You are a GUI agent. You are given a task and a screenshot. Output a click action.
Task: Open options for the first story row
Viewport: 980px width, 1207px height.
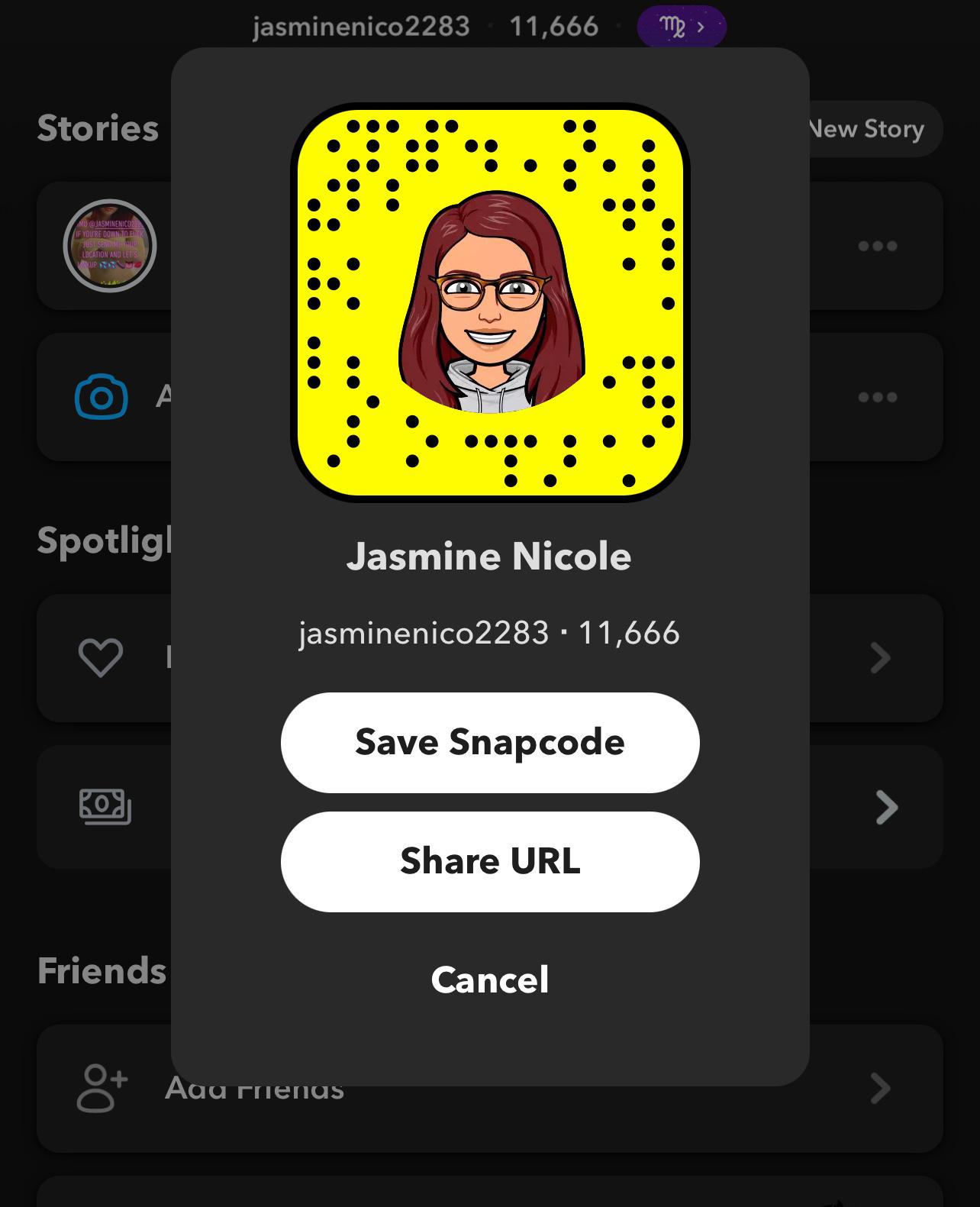pyautogui.click(x=877, y=246)
